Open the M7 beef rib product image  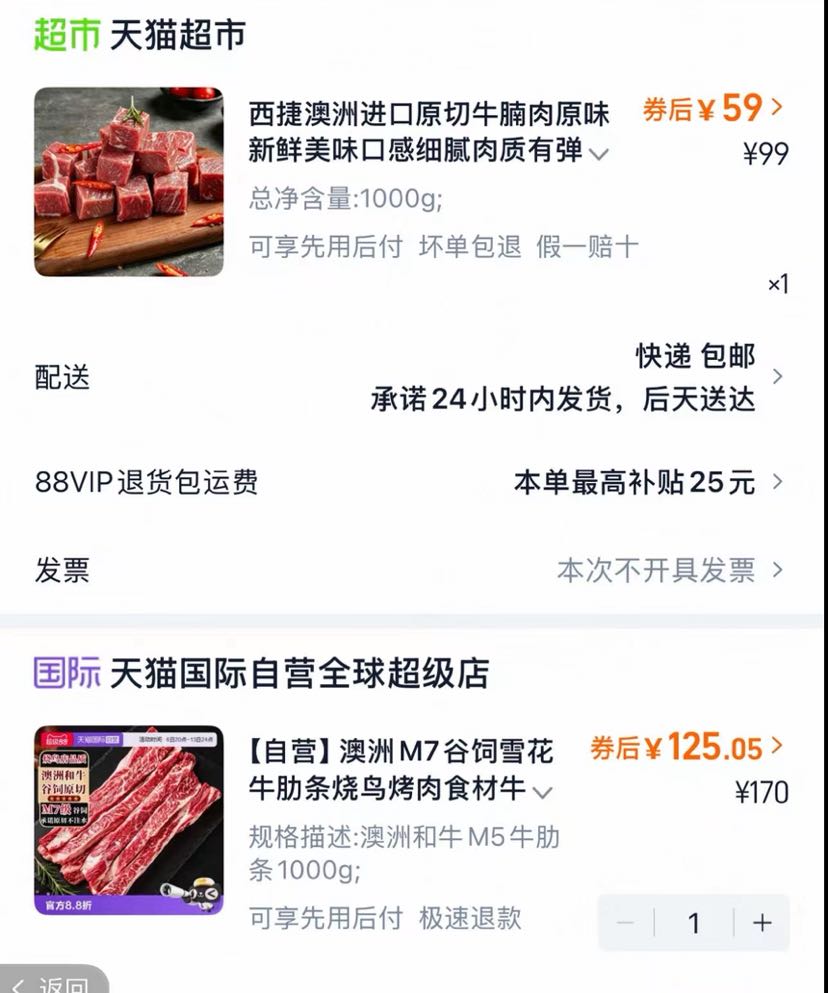click(129, 820)
